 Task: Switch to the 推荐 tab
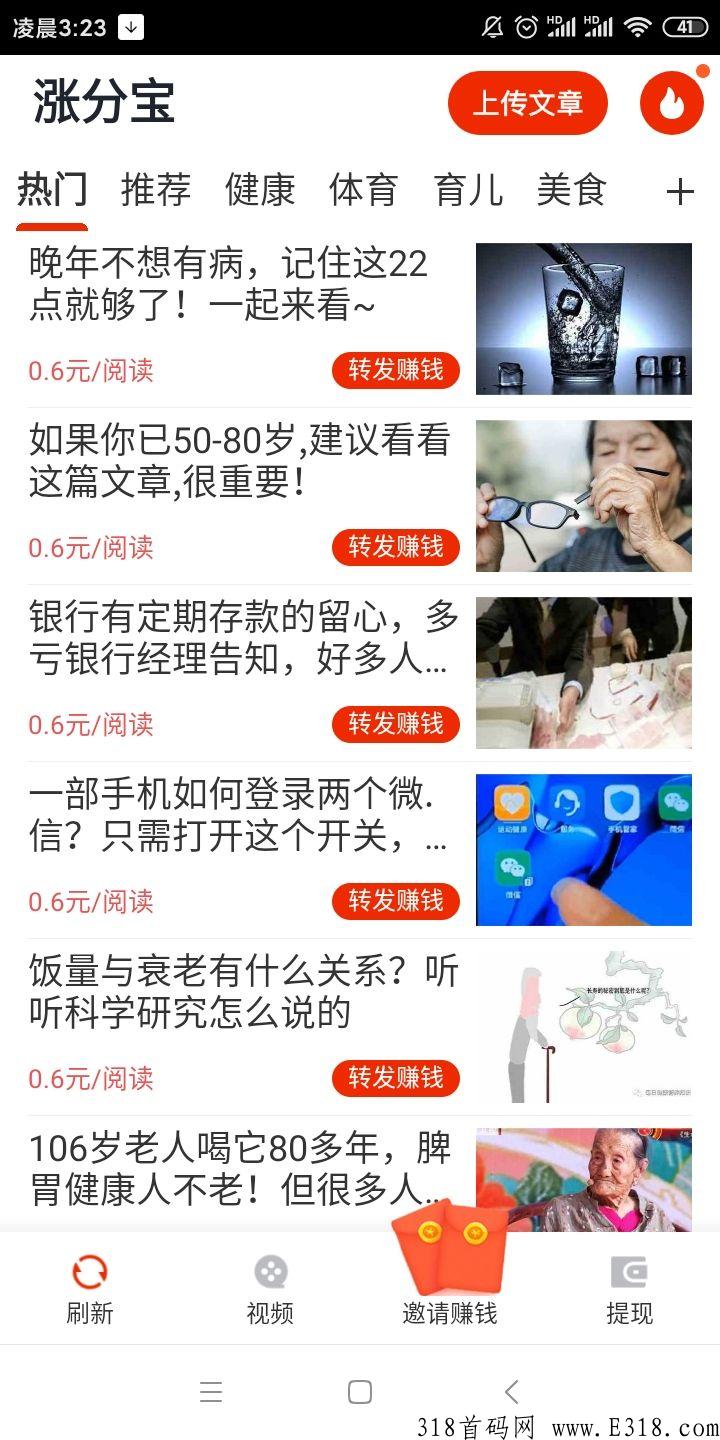click(x=156, y=189)
